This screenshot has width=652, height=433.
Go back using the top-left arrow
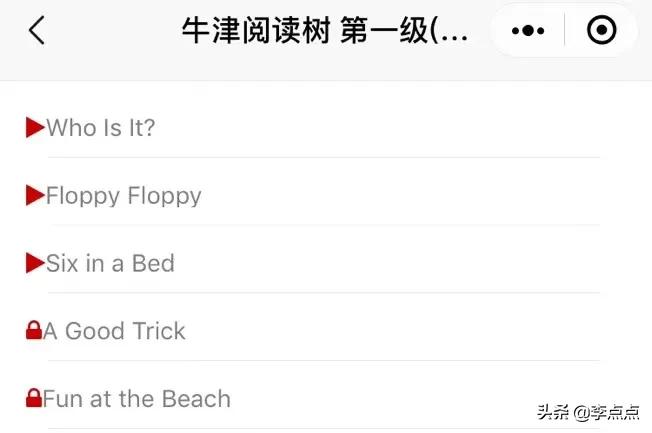pos(36,31)
